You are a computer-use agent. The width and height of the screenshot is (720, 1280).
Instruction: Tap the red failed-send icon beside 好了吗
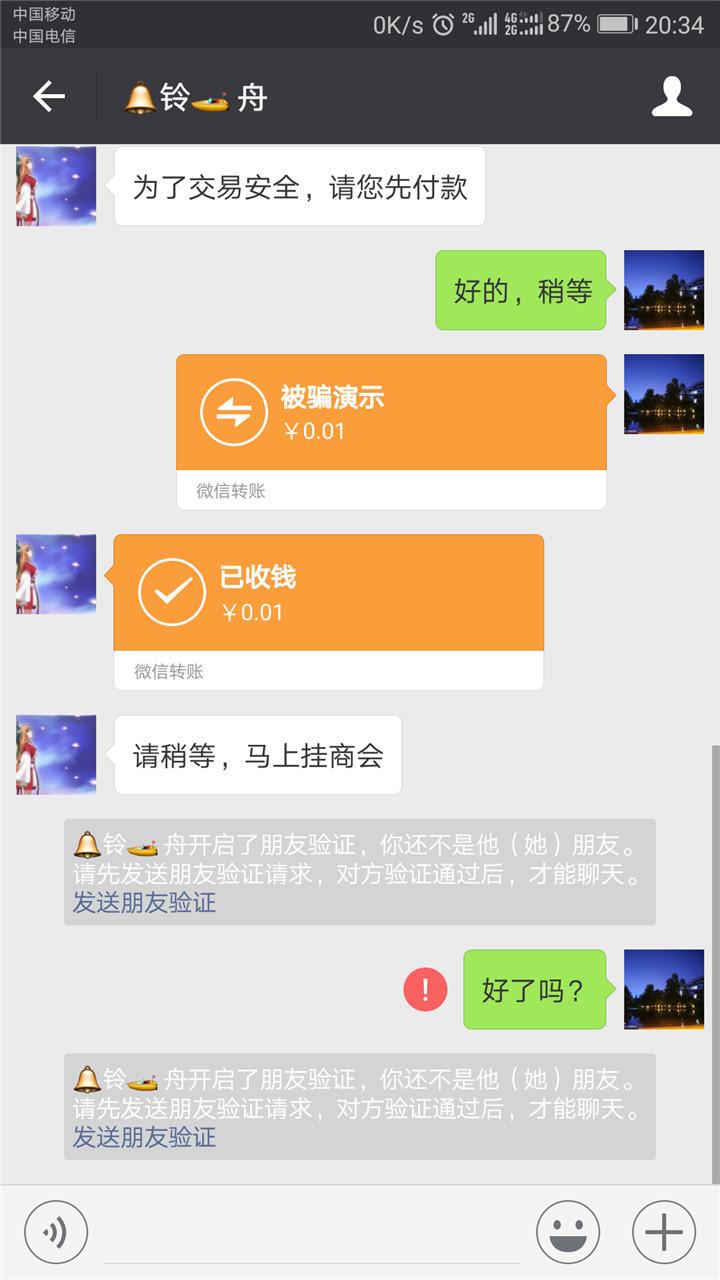click(425, 990)
